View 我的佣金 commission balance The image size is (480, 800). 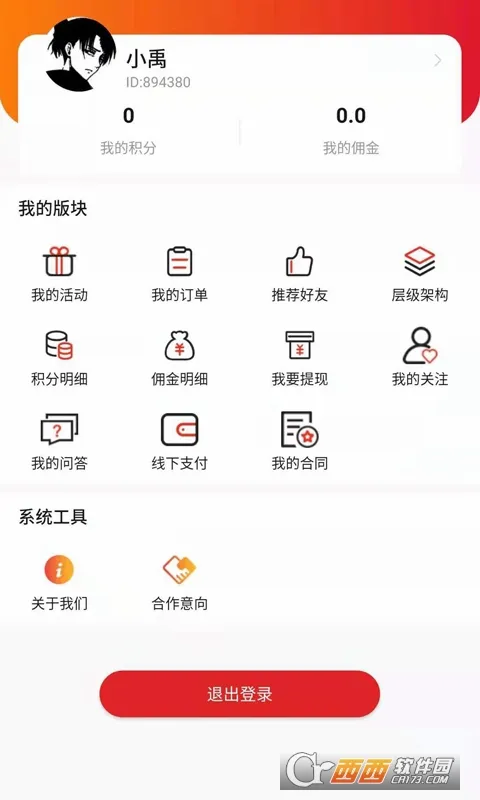click(x=351, y=131)
